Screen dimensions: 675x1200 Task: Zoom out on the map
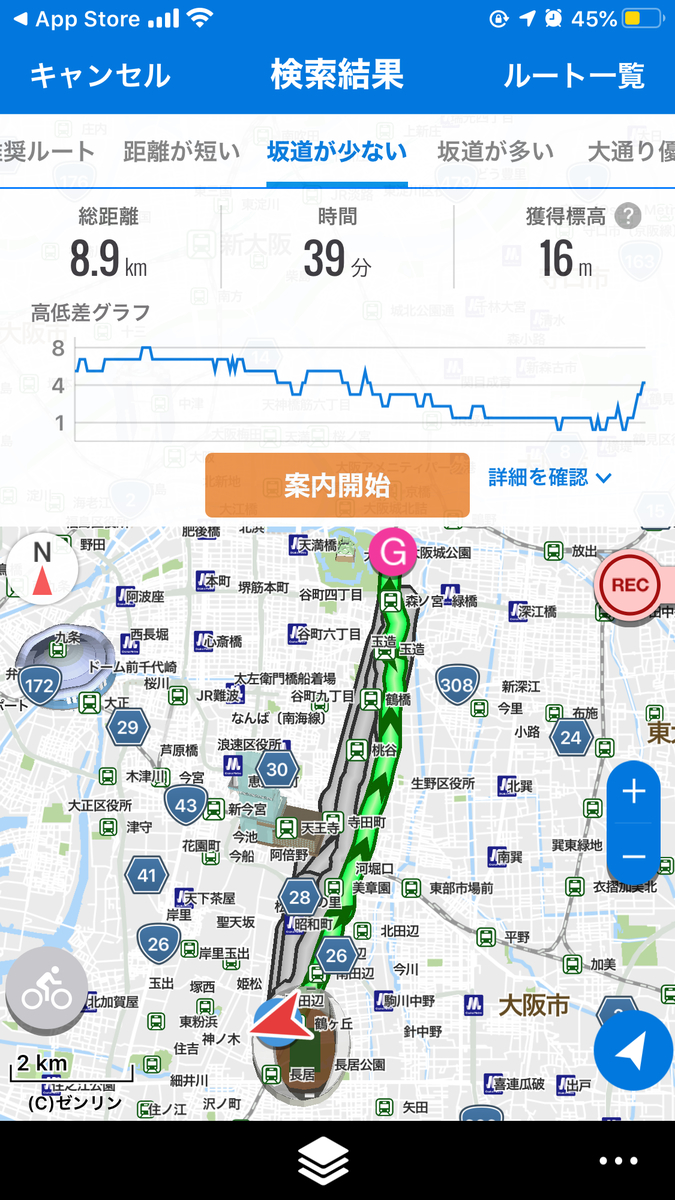pyautogui.click(x=634, y=857)
